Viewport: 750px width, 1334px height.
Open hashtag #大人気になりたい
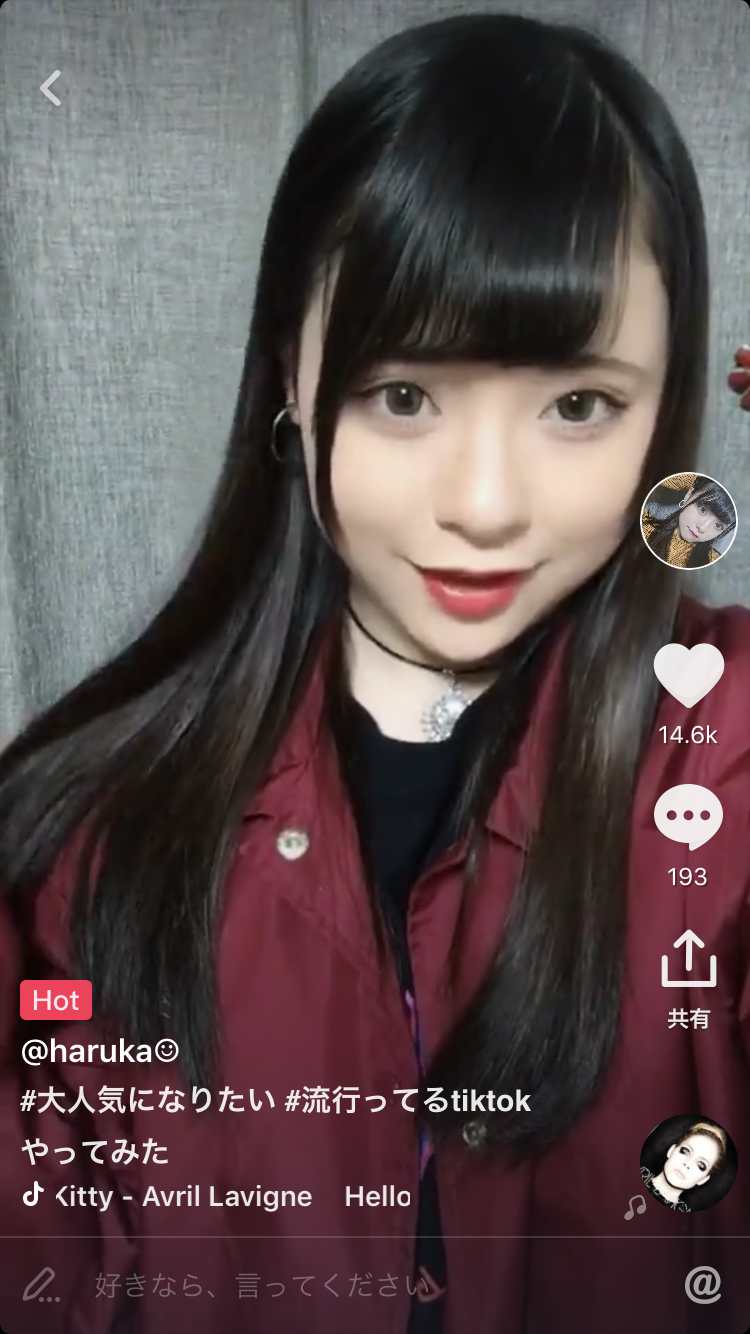148,1102
